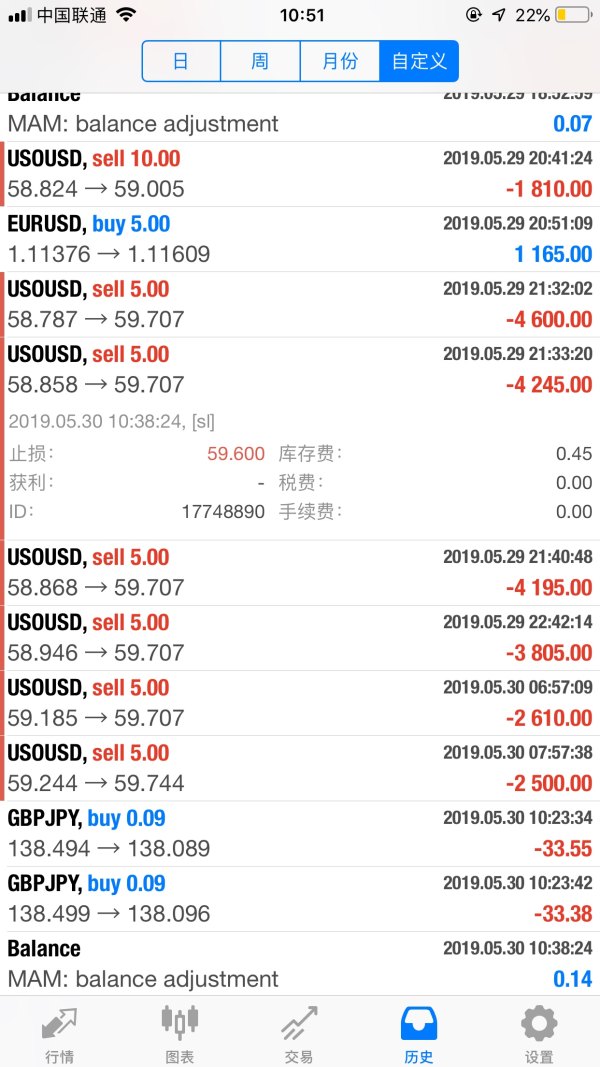Select the 周 (week) period
Screen dimensions: 600x1067
260,61
